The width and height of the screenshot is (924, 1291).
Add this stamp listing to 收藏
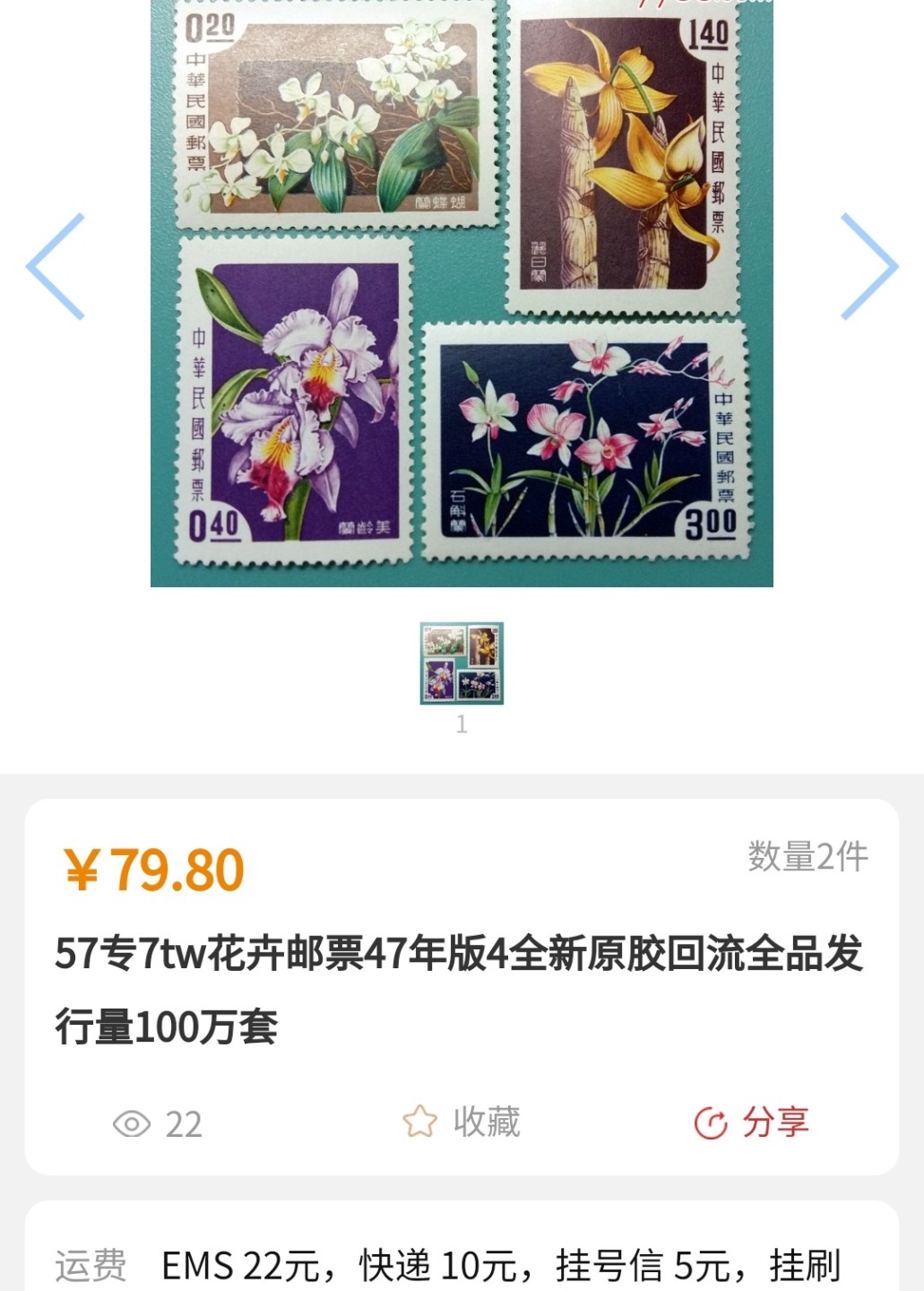pos(462,1122)
